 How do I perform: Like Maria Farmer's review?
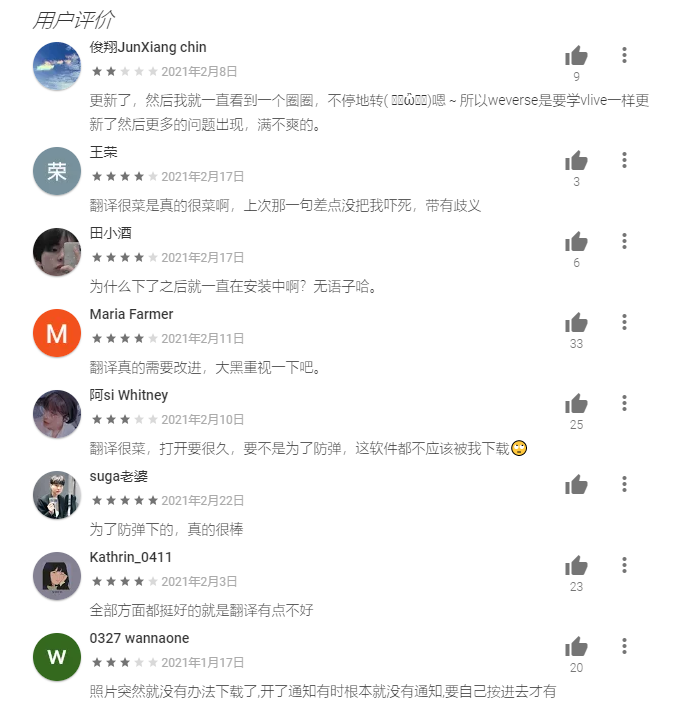point(576,323)
